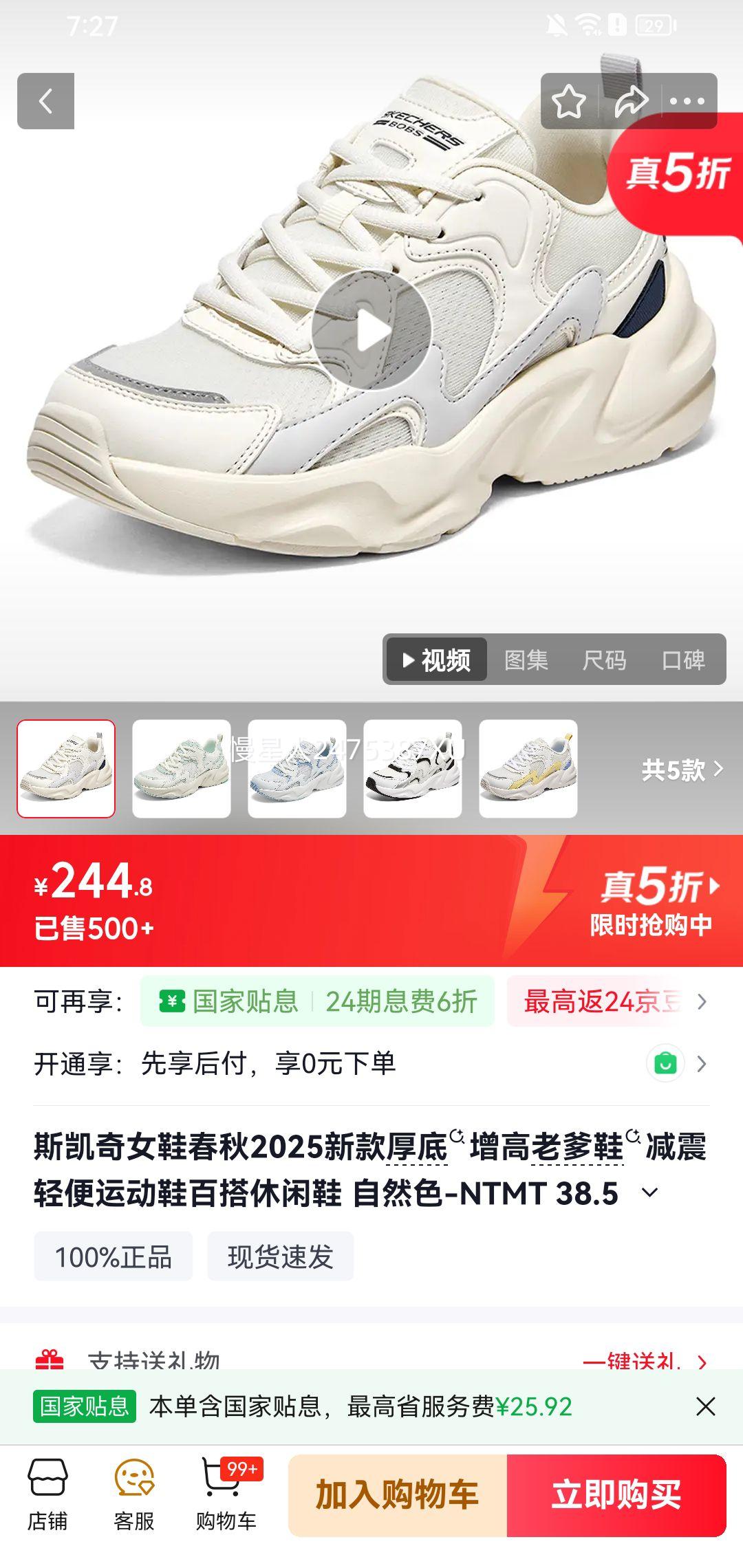Select the yellow lightning shoe thumbnail

528,770
